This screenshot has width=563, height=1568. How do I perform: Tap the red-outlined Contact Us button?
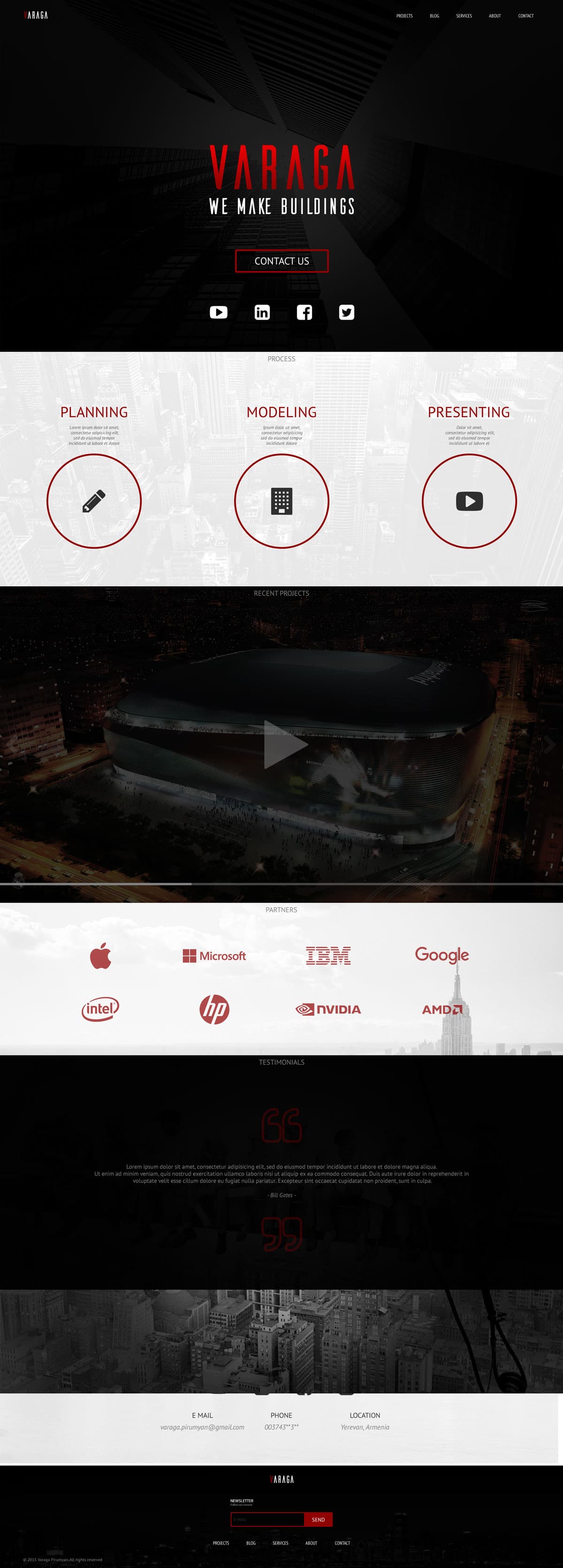[x=281, y=261]
